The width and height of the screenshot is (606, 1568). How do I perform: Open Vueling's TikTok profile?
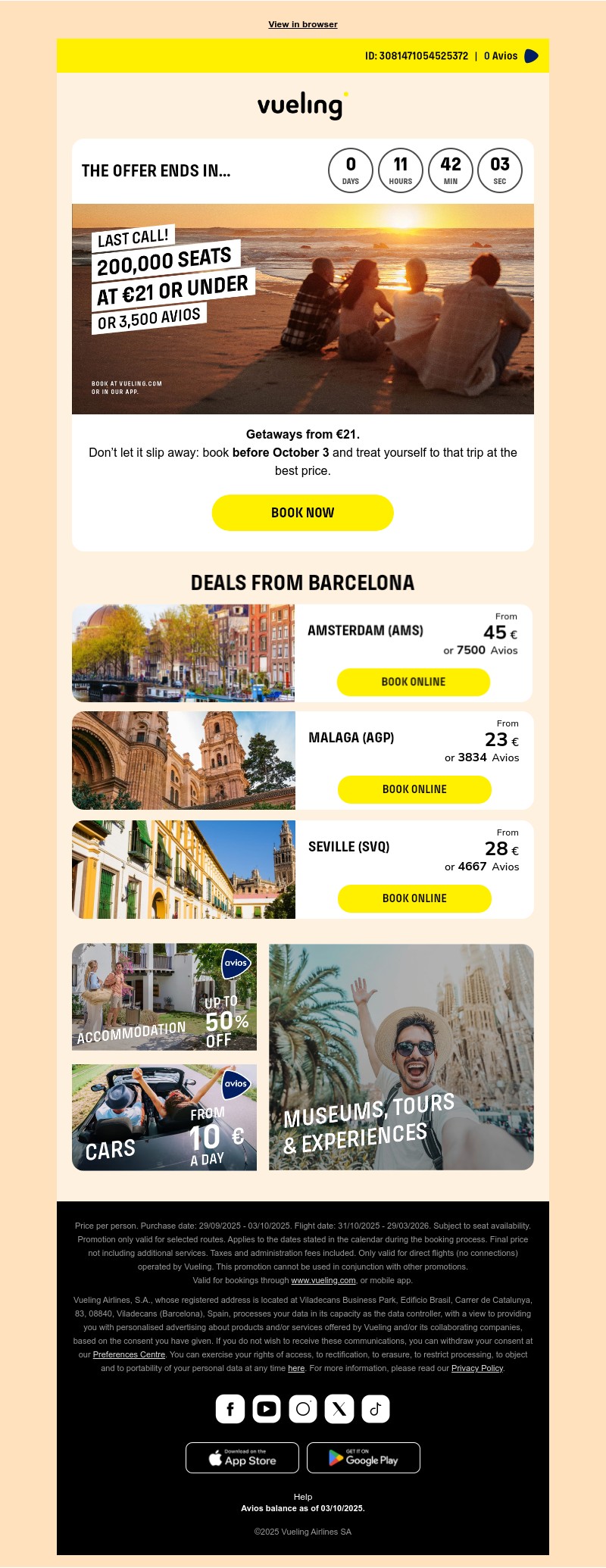point(376,1409)
